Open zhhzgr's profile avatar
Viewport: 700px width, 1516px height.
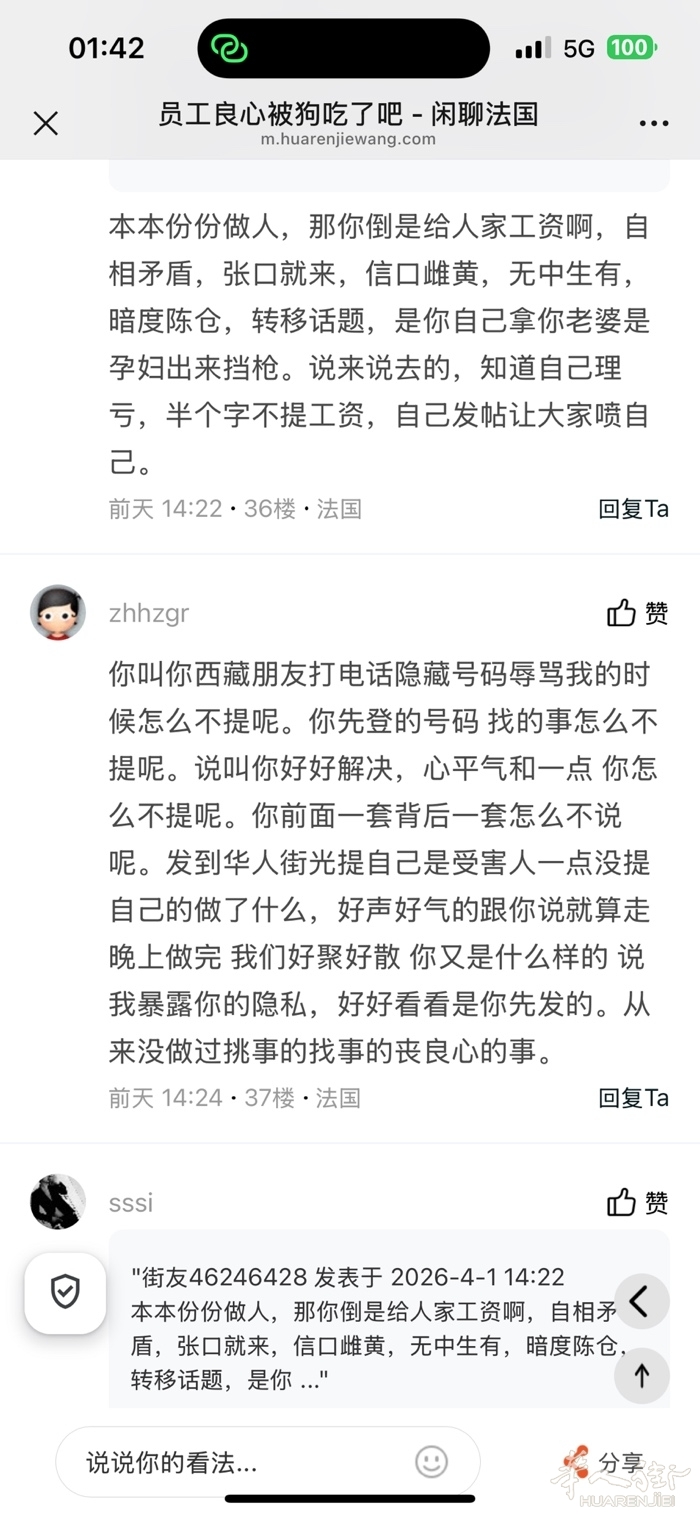[x=58, y=613]
